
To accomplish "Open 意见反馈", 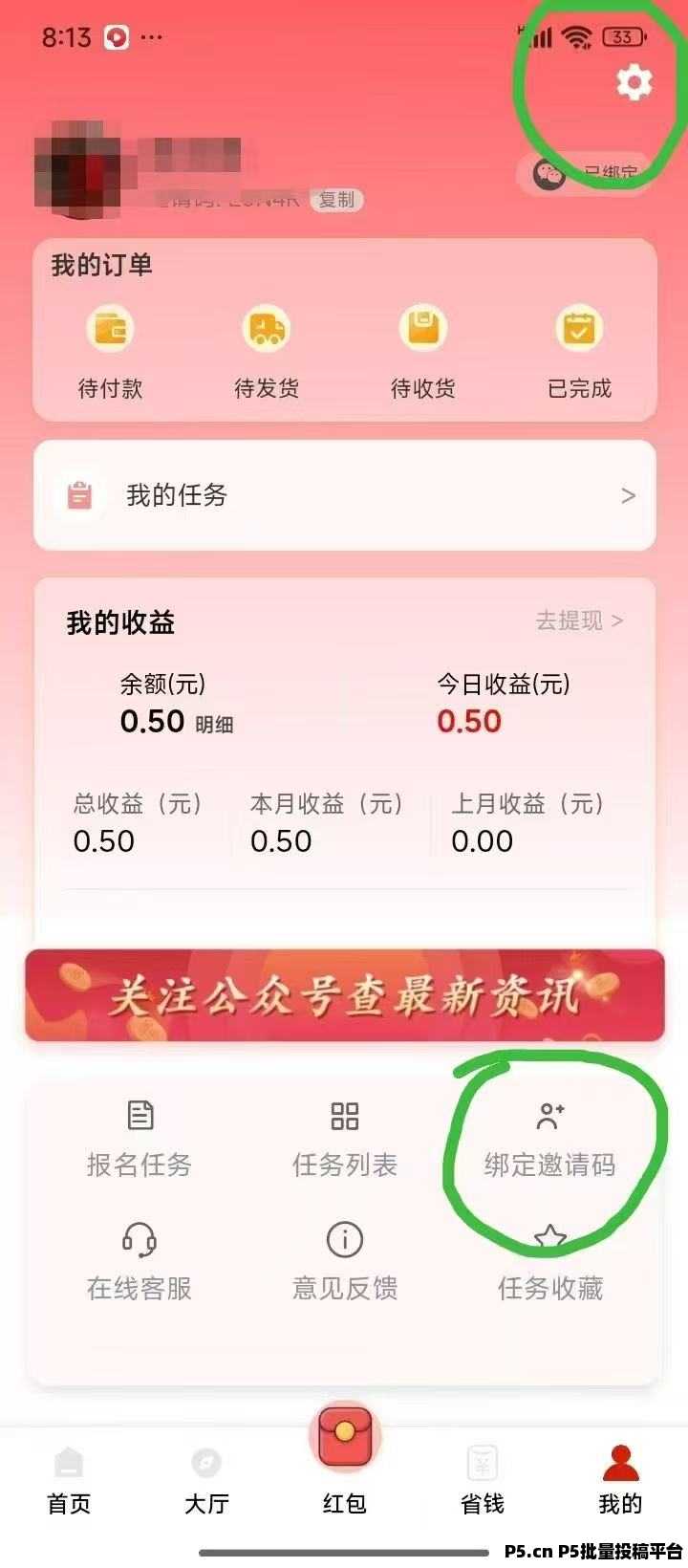I will [x=345, y=1262].
